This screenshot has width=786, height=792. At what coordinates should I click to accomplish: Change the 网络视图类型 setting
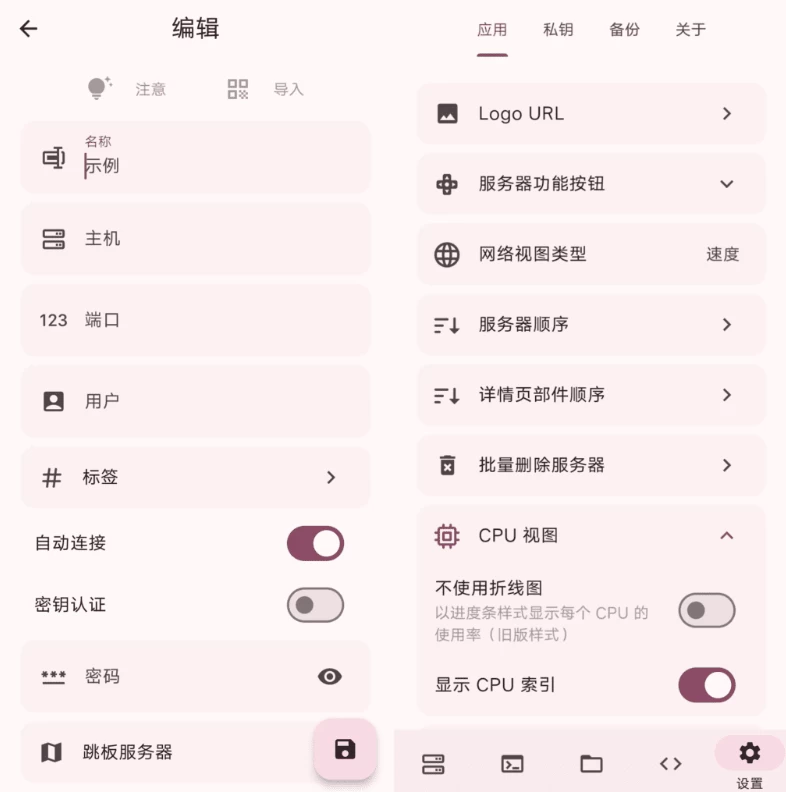click(x=590, y=254)
